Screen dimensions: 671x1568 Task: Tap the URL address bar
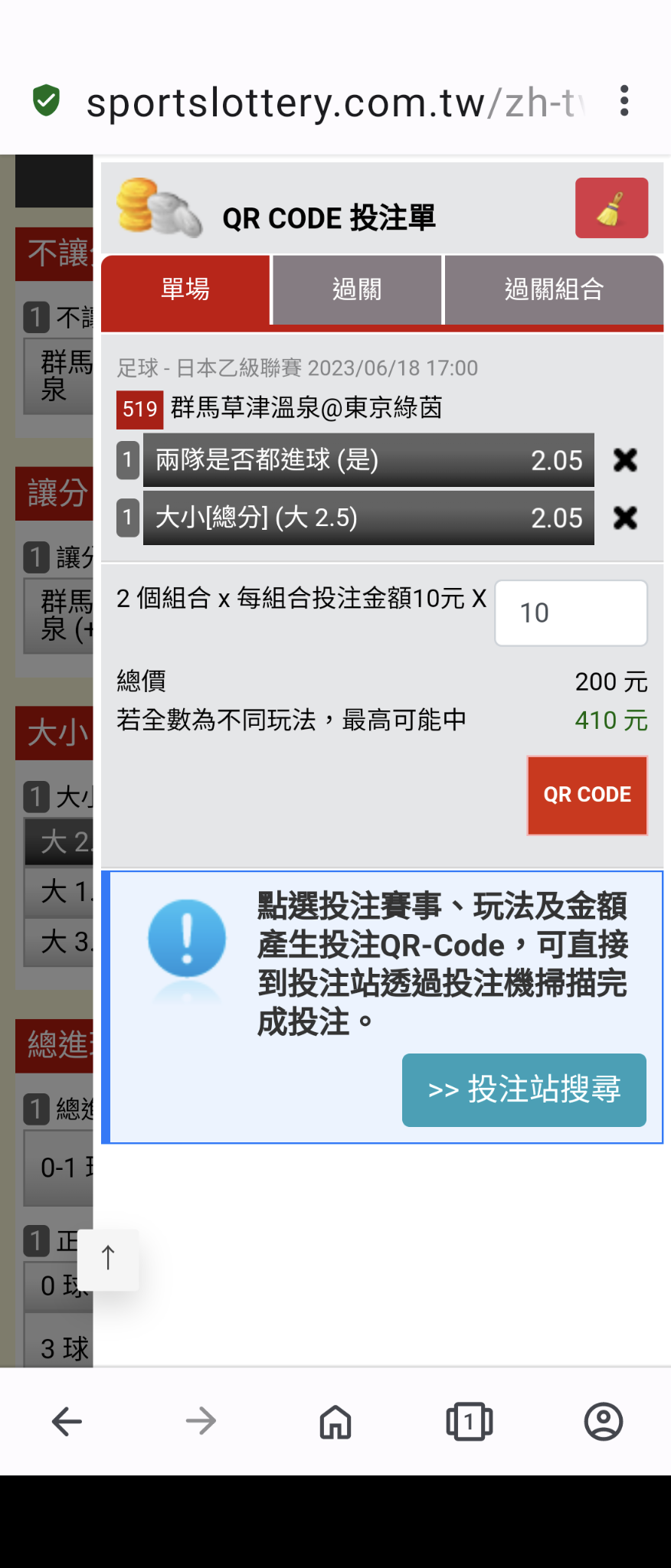pyautogui.click(x=329, y=103)
